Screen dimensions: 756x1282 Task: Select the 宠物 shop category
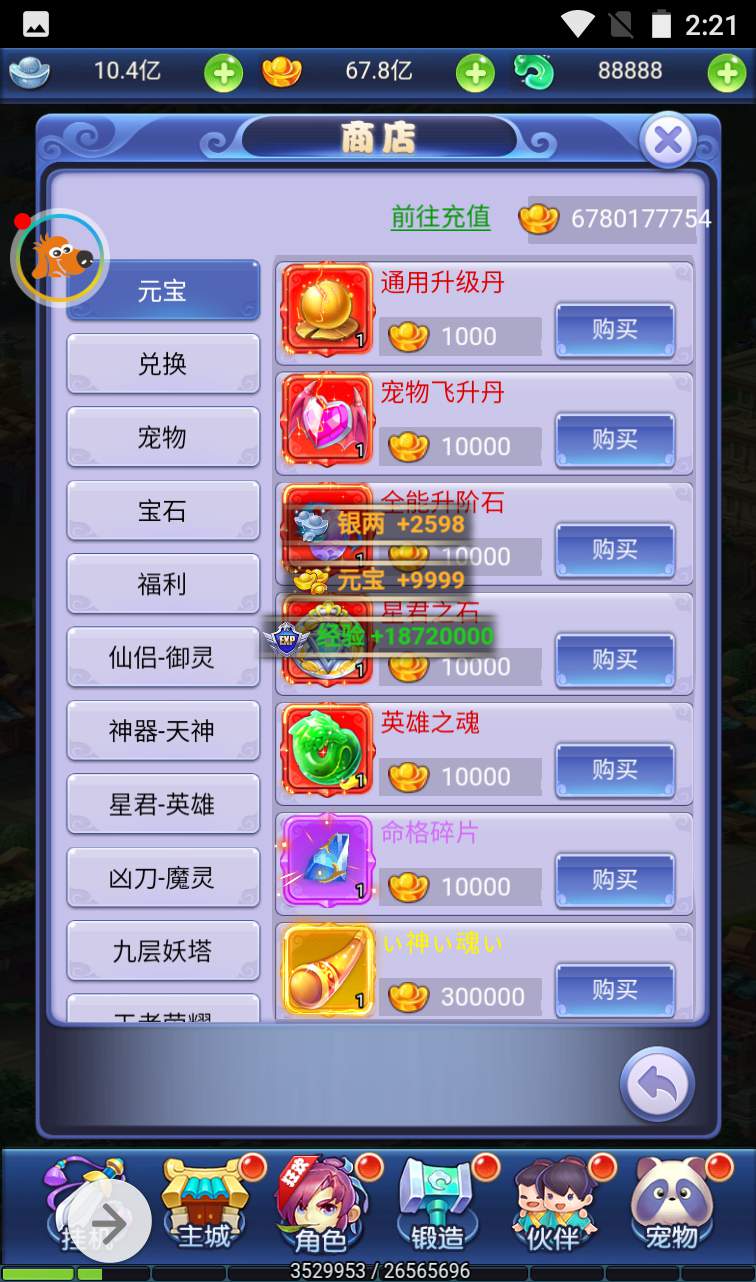click(162, 438)
